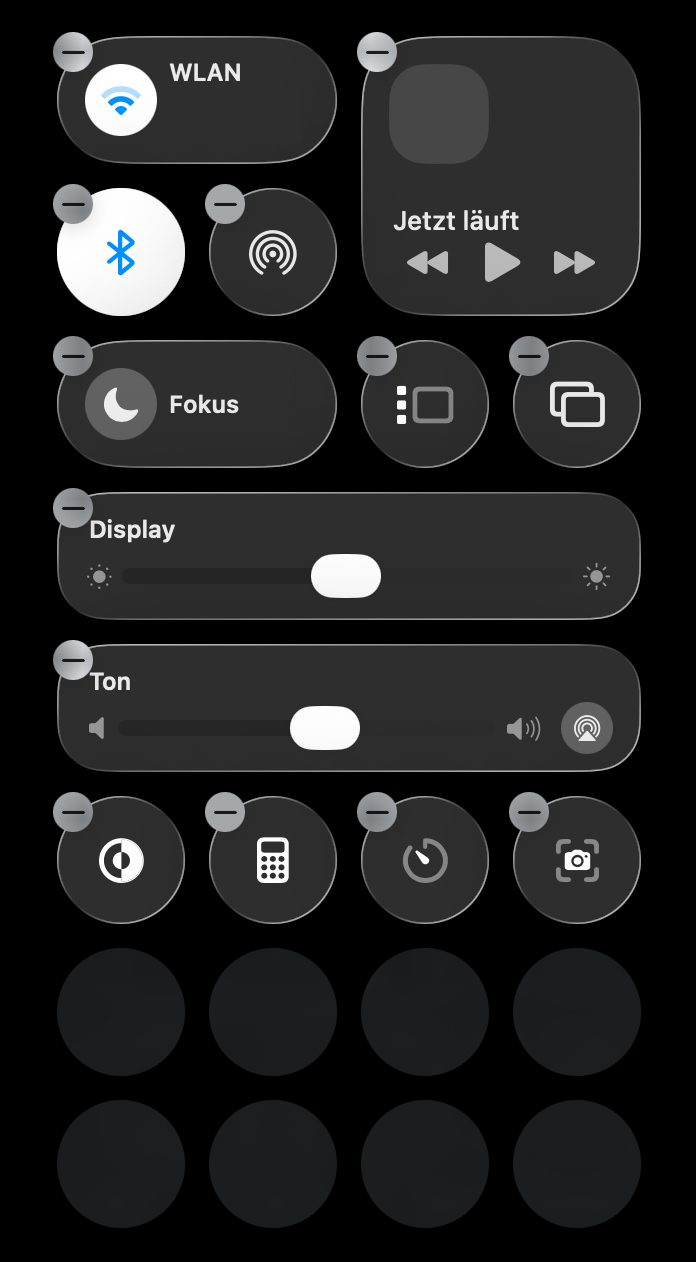Remove the WLAN control
The width and height of the screenshot is (696, 1262).
click(x=72, y=51)
